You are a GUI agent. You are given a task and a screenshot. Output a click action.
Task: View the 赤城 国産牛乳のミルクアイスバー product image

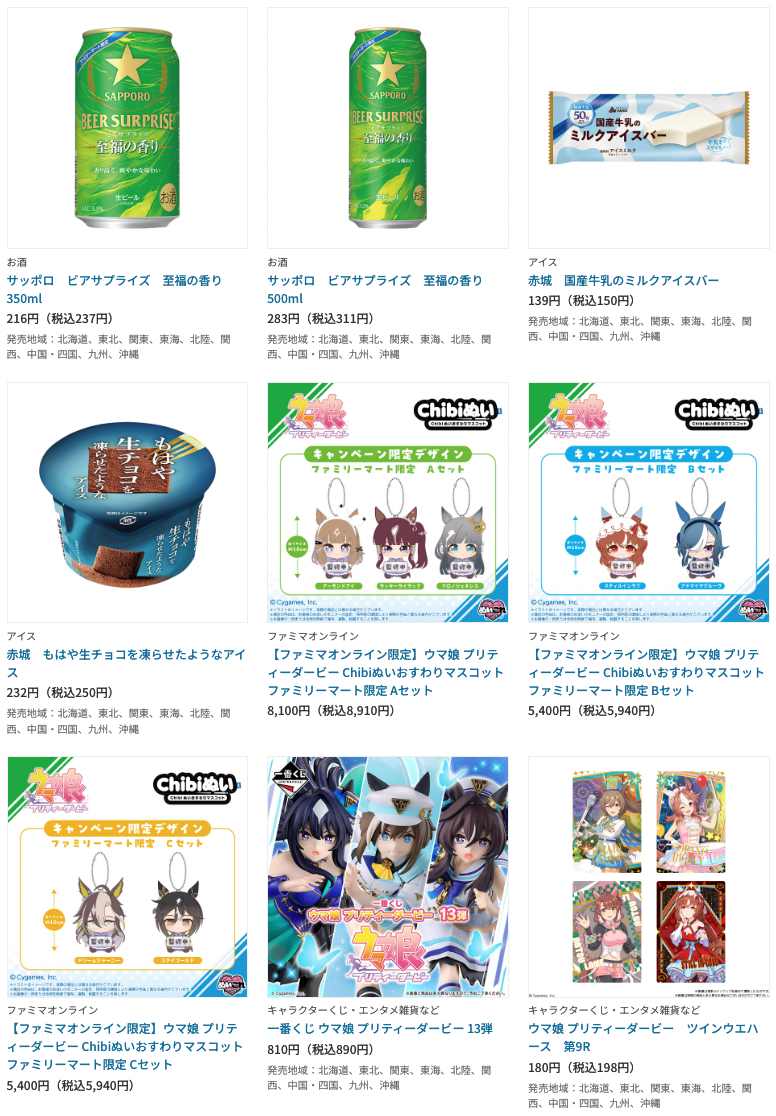point(649,128)
